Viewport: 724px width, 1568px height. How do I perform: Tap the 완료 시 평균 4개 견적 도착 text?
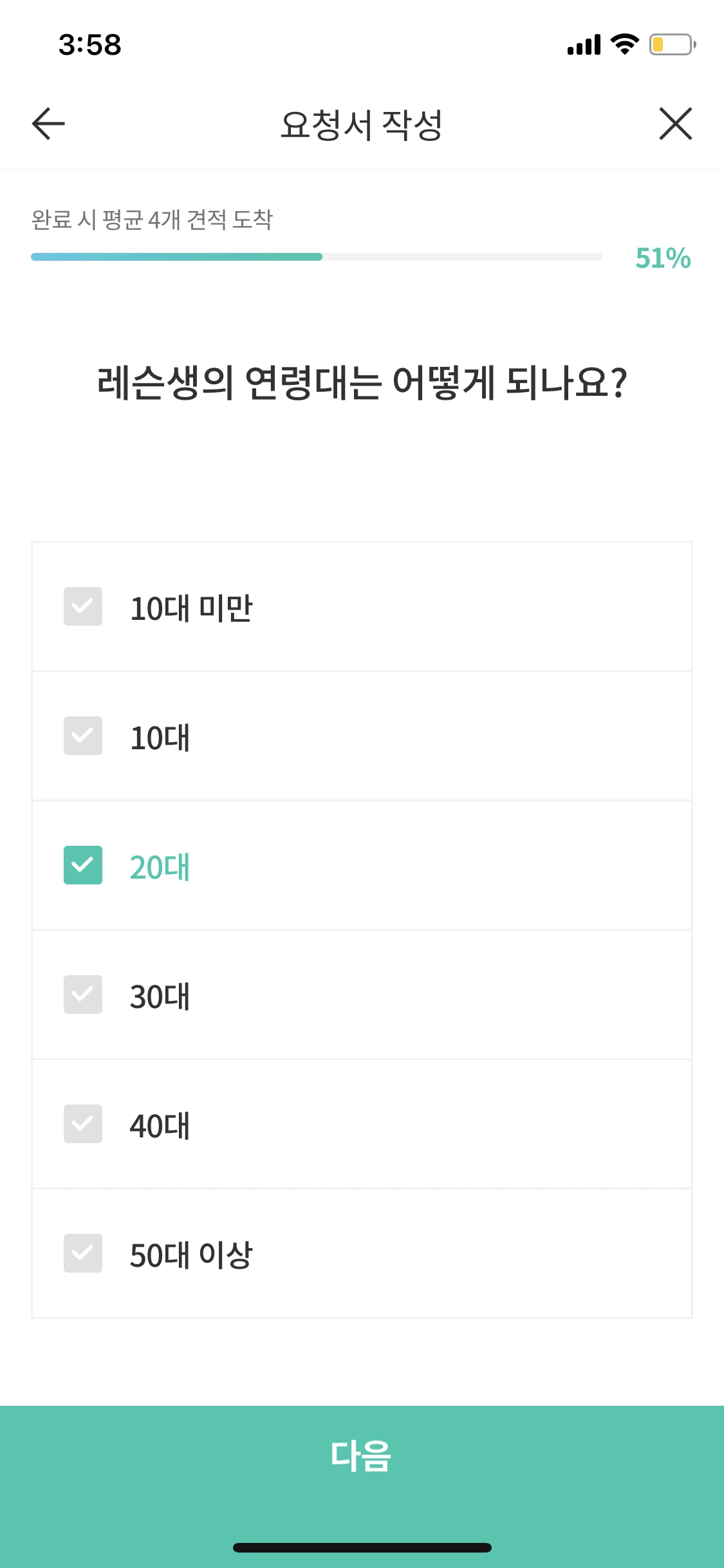[153, 219]
